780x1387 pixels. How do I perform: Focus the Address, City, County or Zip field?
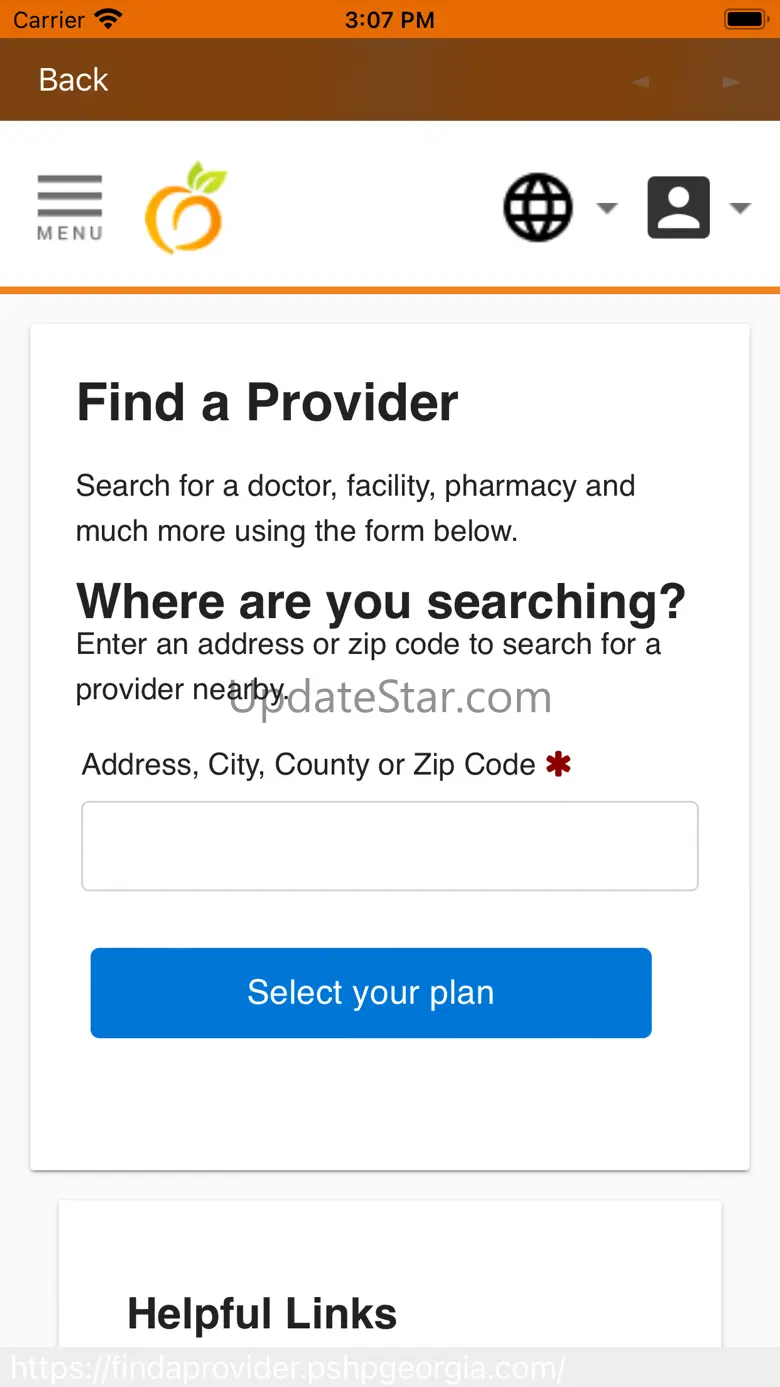coord(390,846)
